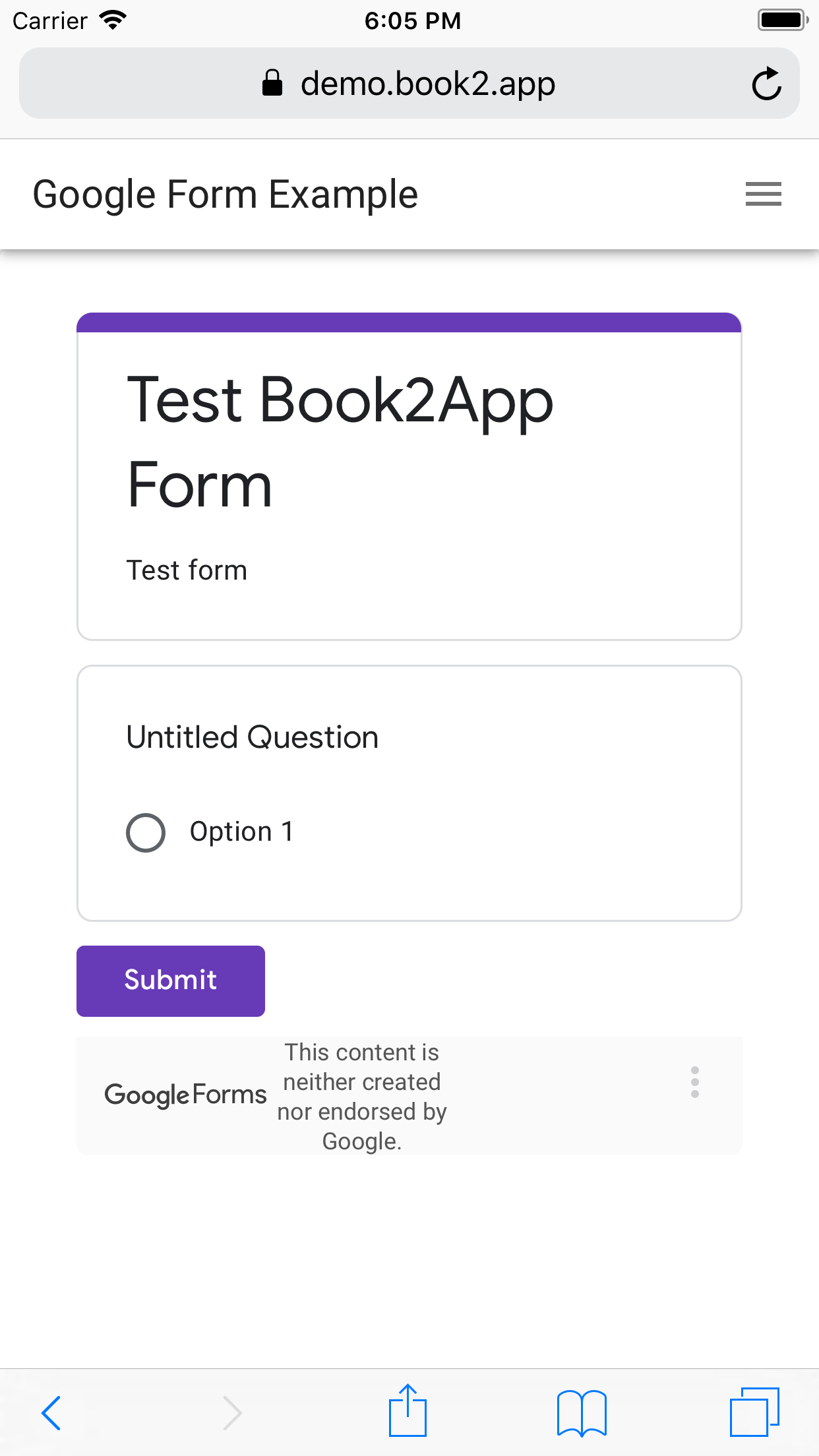This screenshot has width=819, height=1456.
Task: Submit the Test Book2App Form
Action: pos(170,981)
